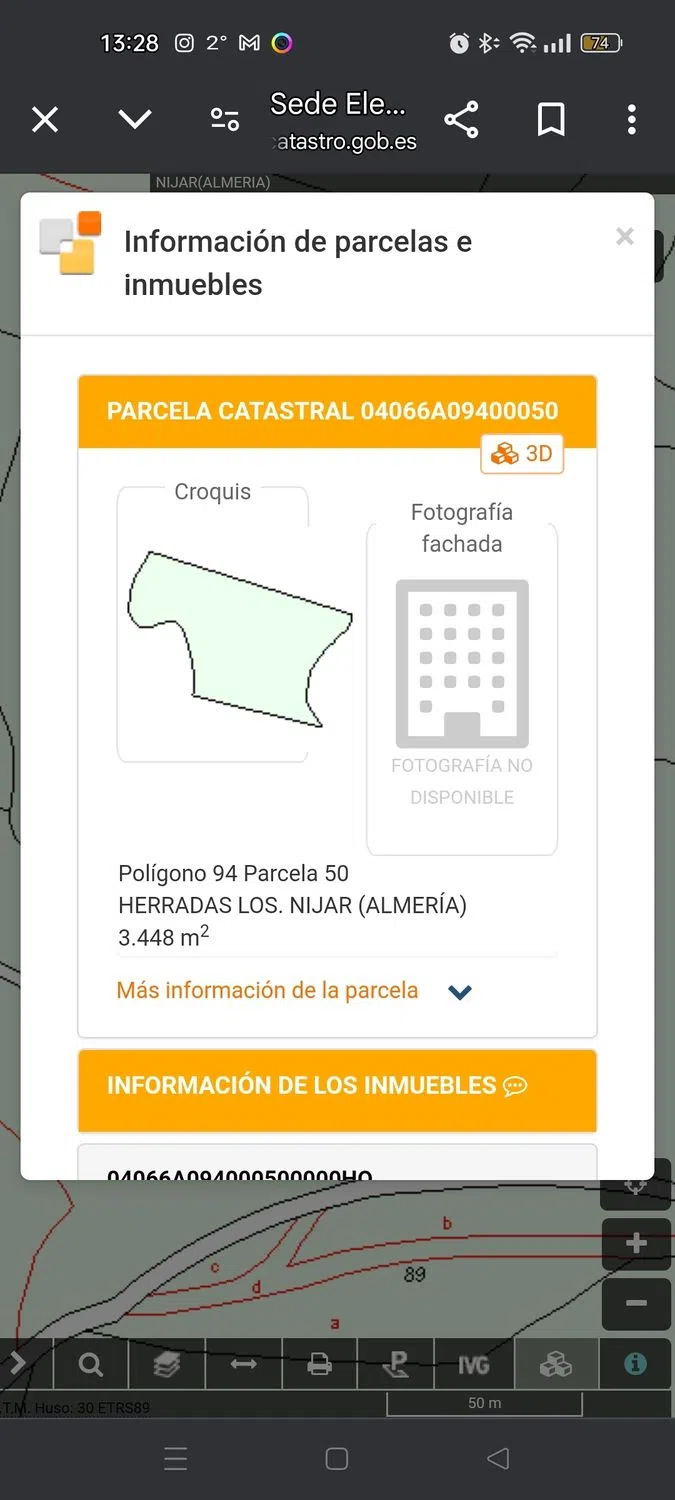This screenshot has height=1500, width=675.
Task: Open the 3D view button
Action: point(523,454)
